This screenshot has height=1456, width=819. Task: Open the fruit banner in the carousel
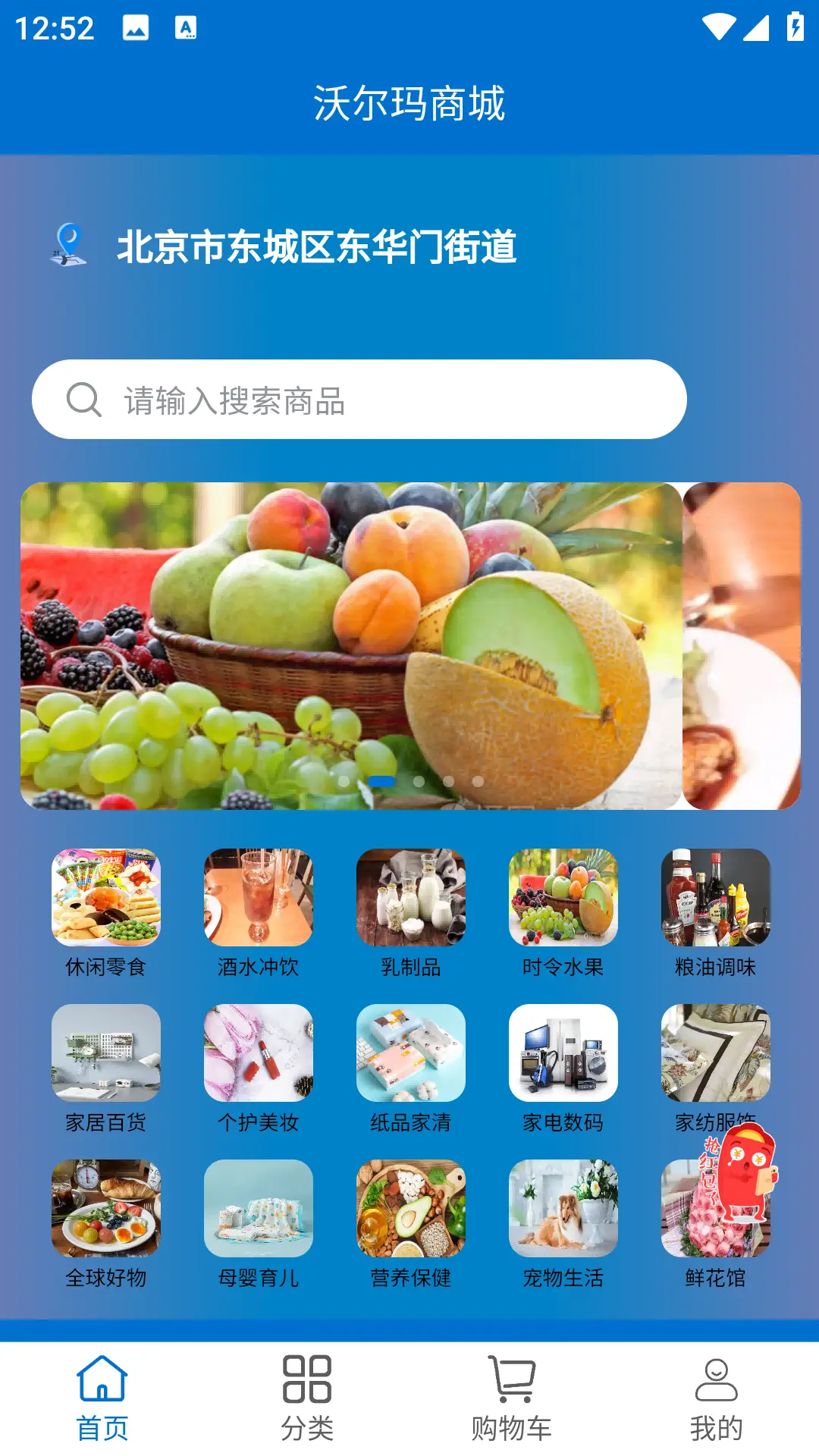pyautogui.click(x=350, y=645)
